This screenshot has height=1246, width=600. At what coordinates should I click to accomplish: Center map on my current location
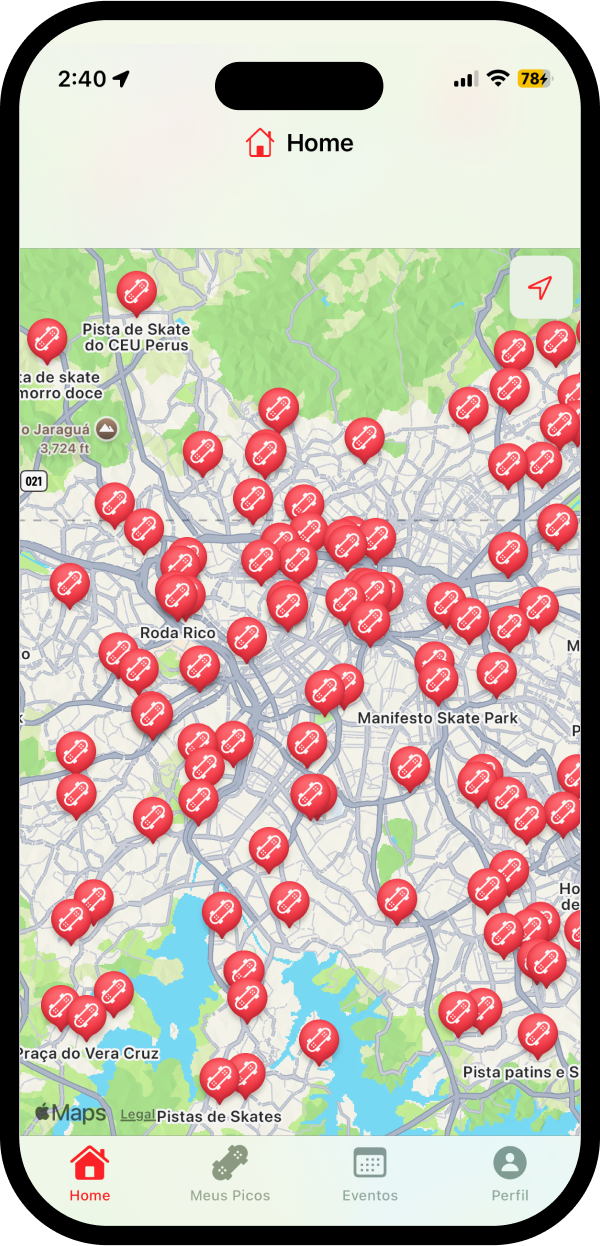(541, 288)
